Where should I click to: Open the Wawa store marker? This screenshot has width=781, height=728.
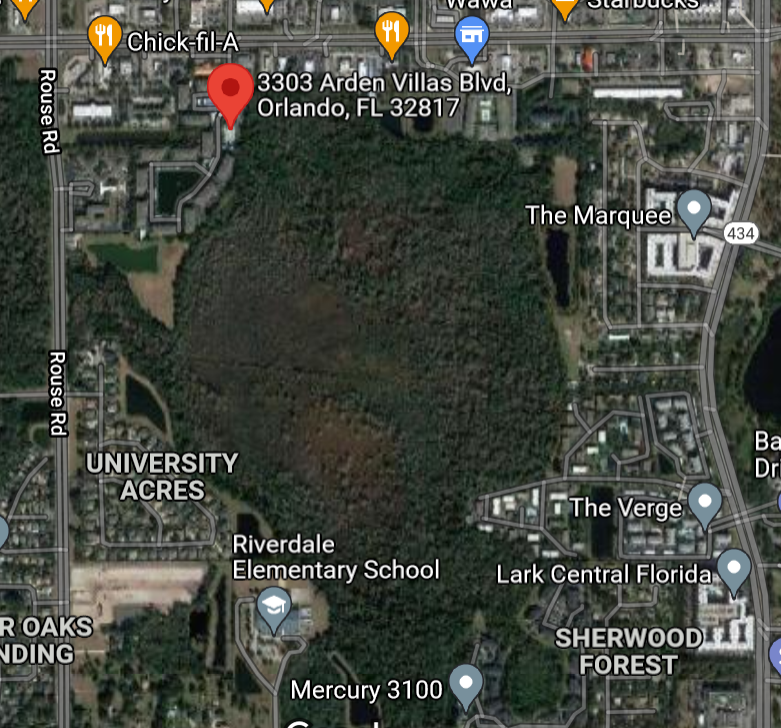tap(471, 36)
